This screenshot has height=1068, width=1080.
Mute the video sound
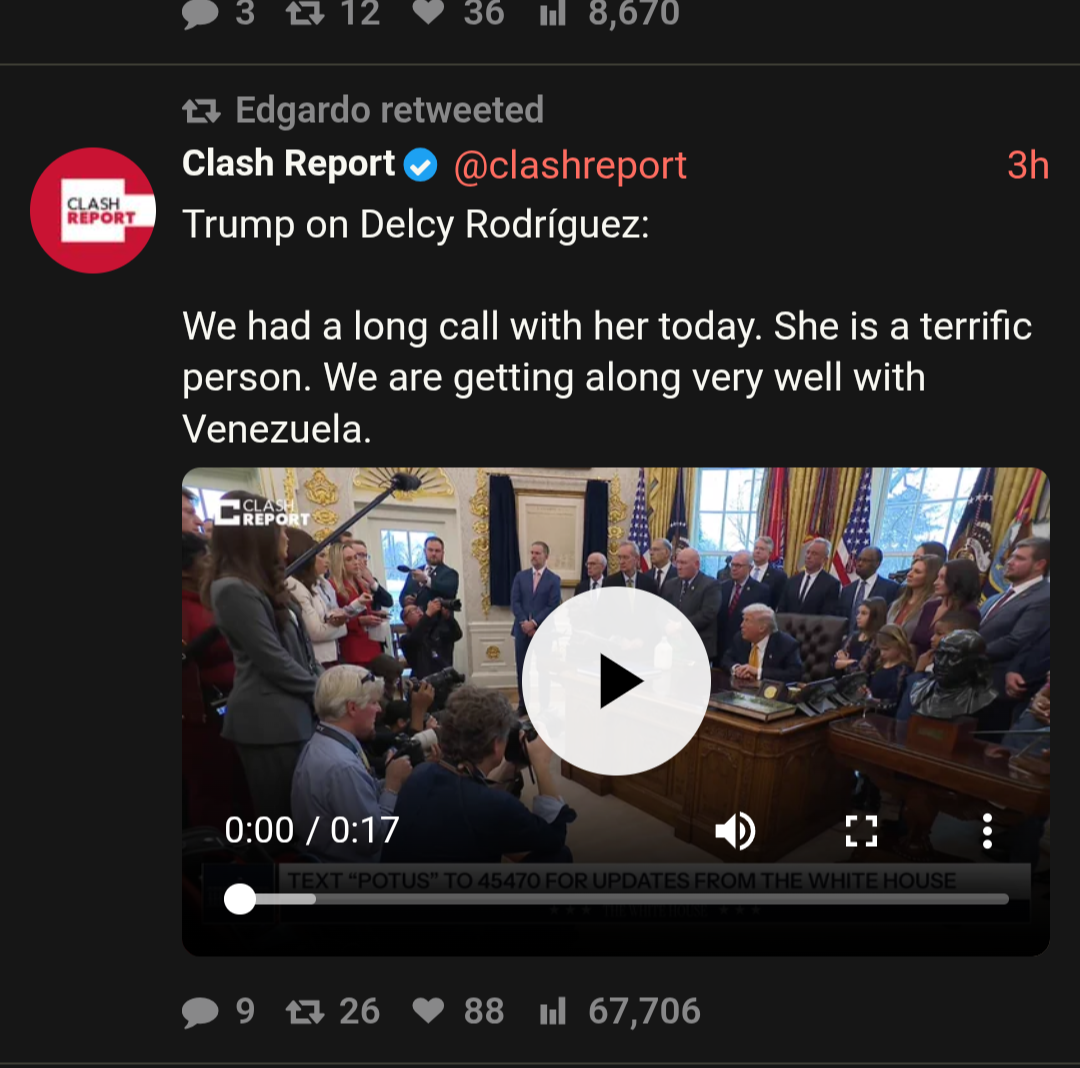pyautogui.click(x=735, y=831)
